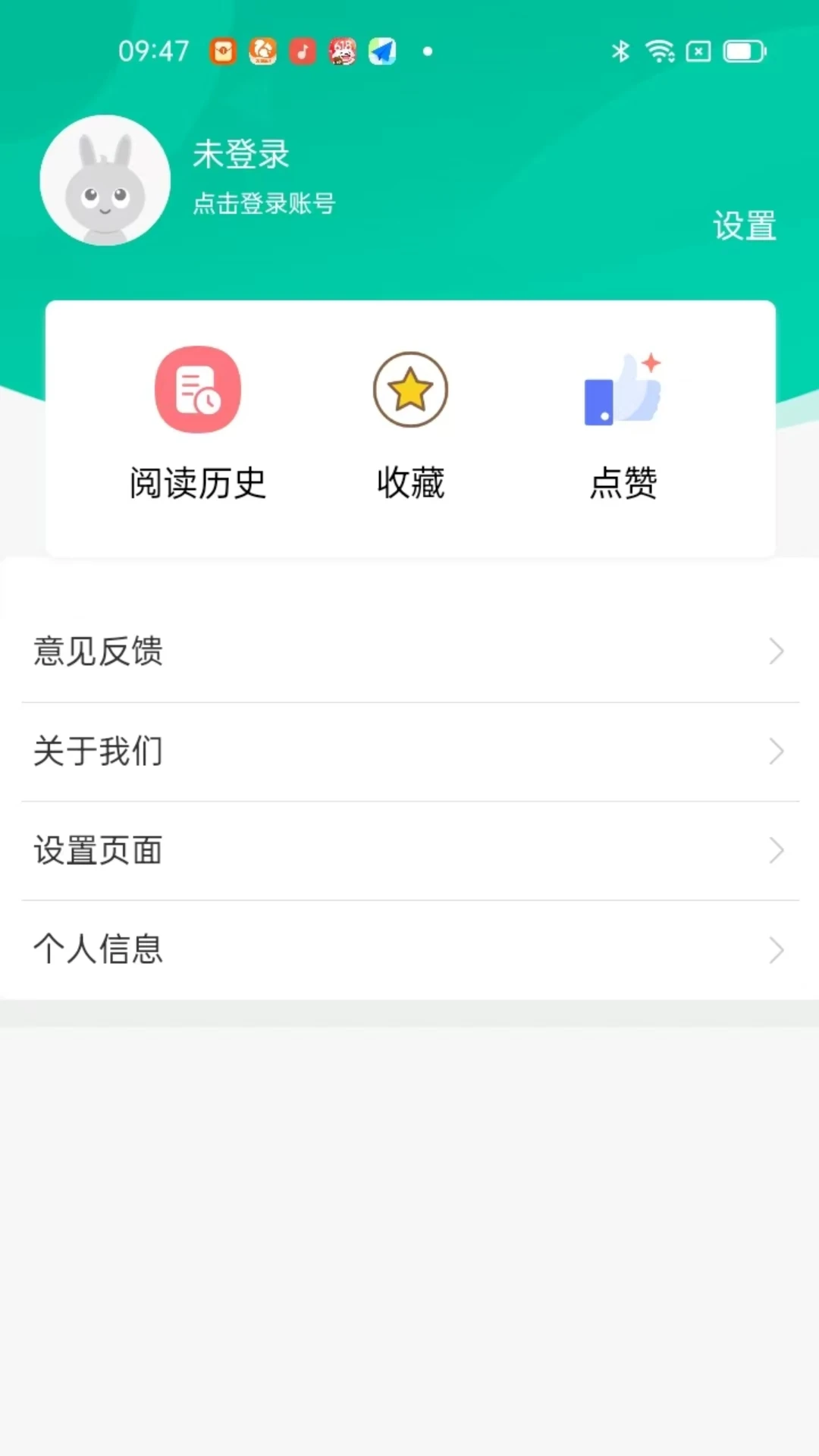Tap the Bluetooth status icon
Screen dimensions: 819x1456
[620, 52]
